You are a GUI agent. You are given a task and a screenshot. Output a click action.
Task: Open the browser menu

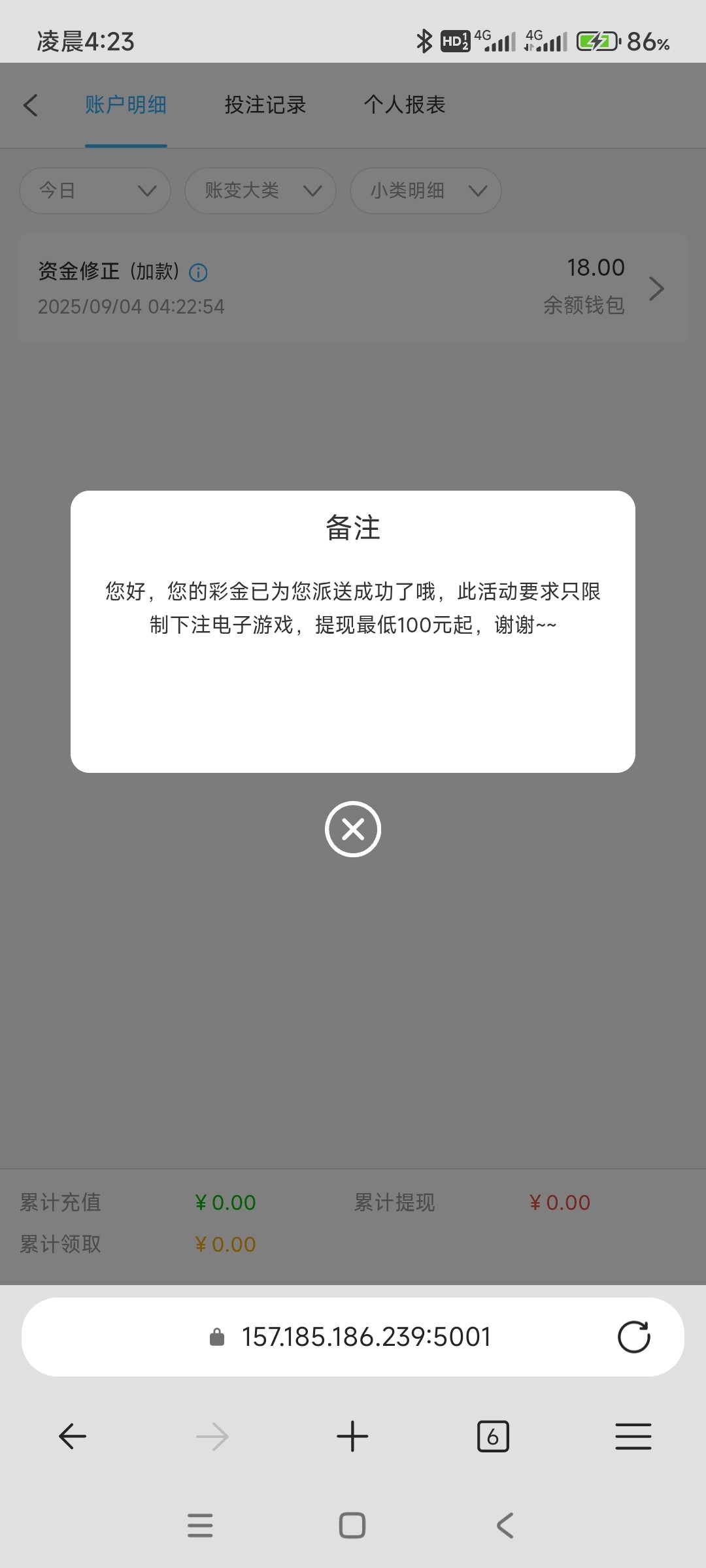click(x=633, y=1437)
